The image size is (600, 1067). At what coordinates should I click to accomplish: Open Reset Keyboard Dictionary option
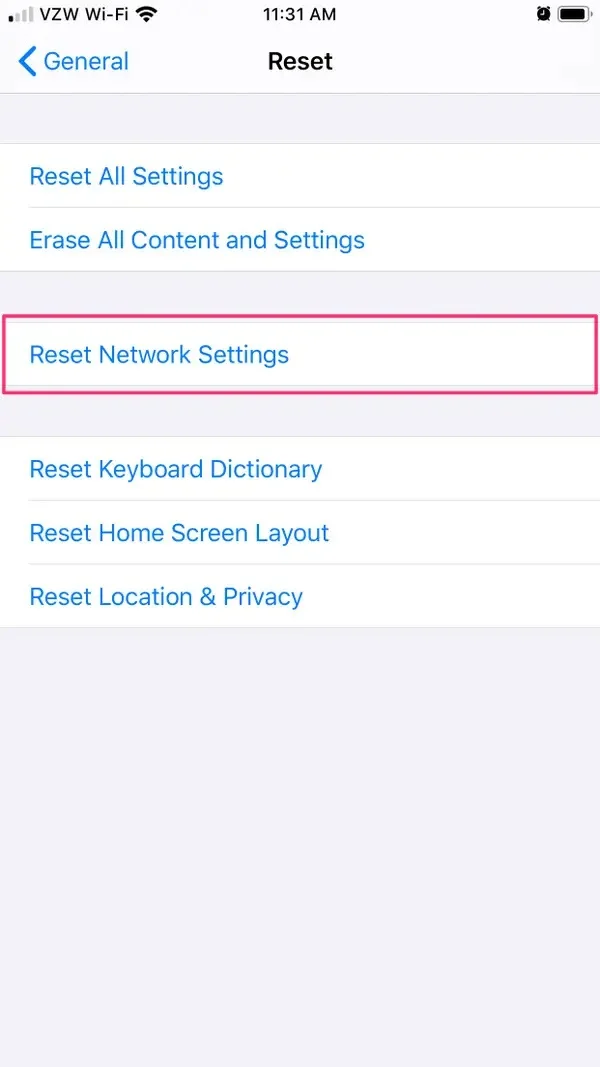coord(176,469)
